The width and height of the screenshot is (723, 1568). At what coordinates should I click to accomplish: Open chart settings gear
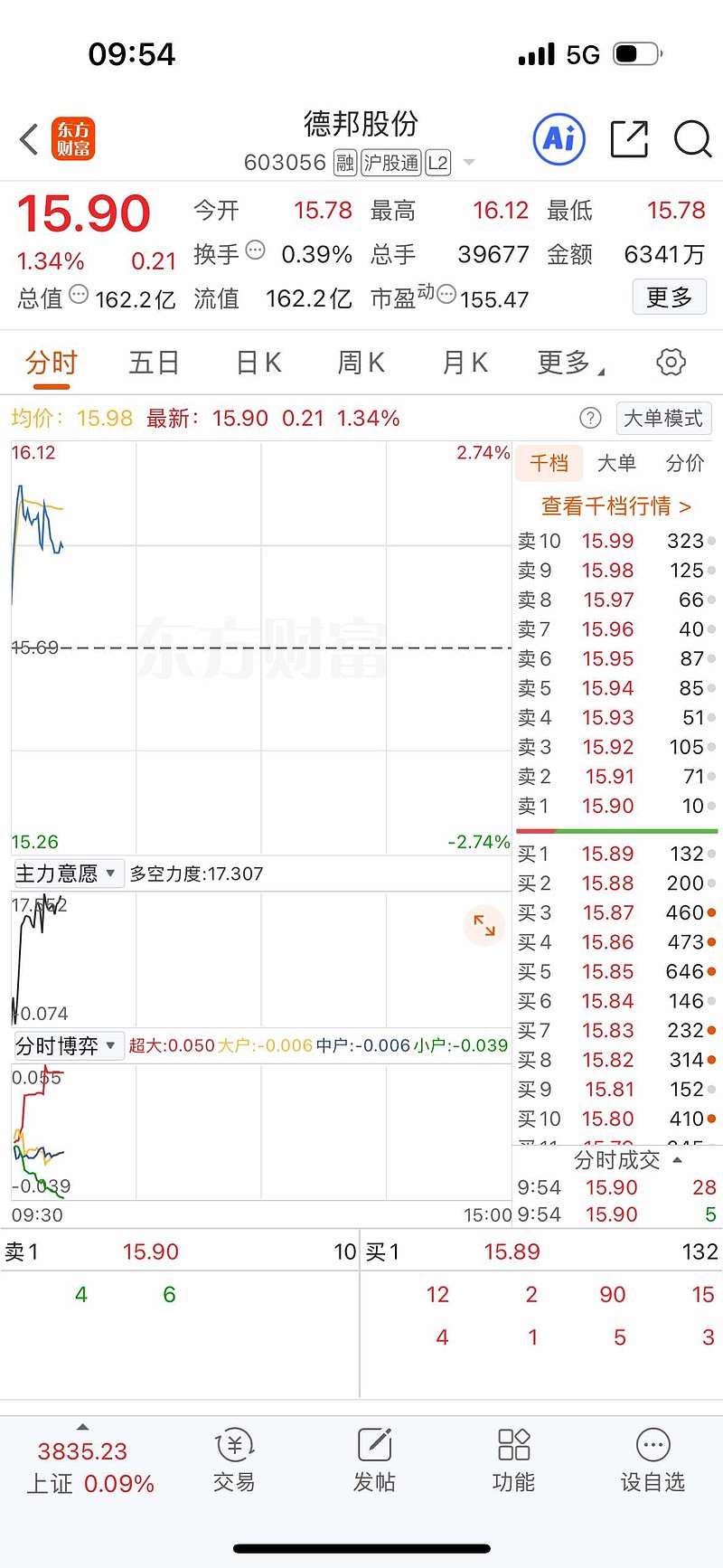[671, 363]
